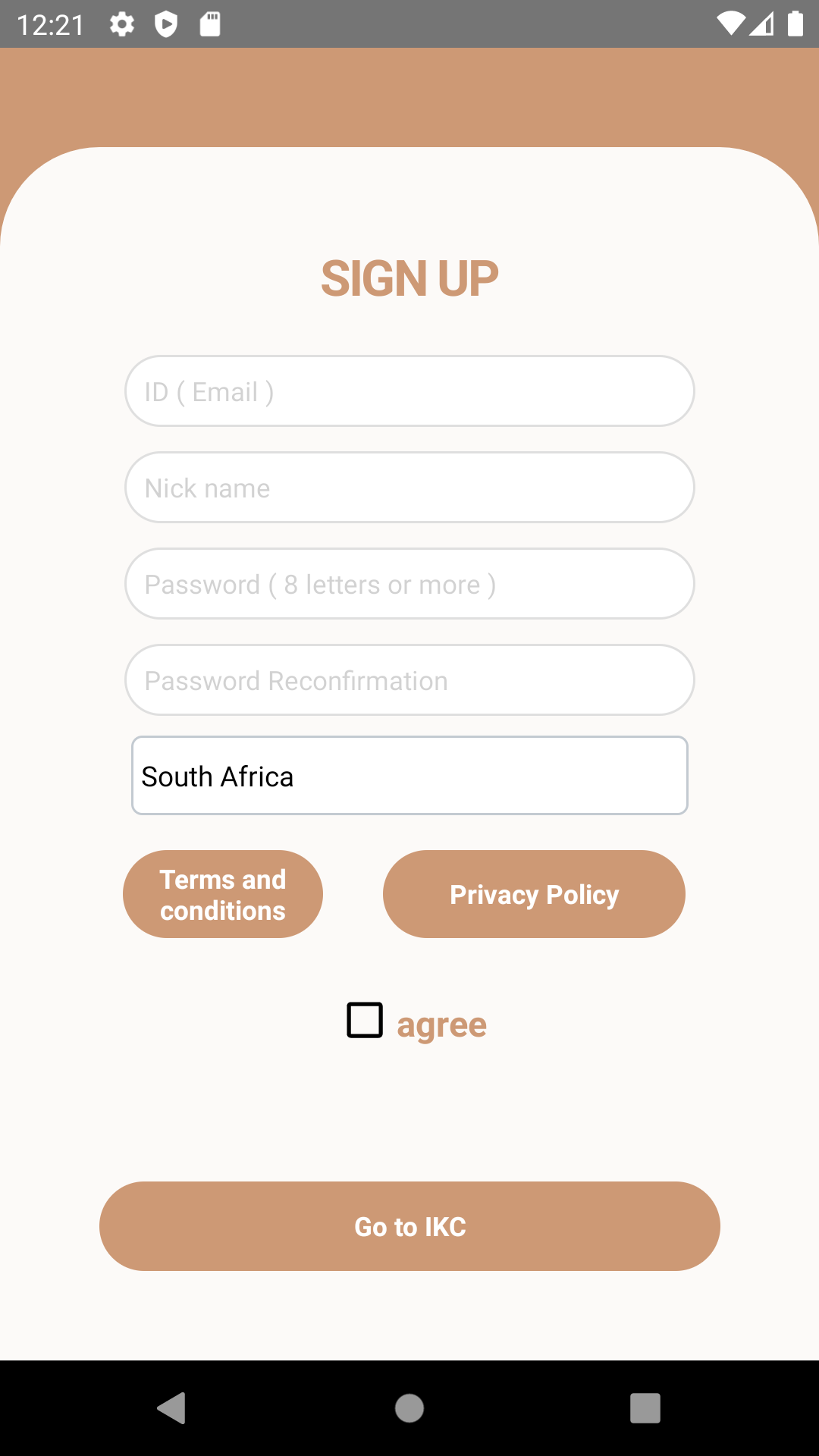Image resolution: width=819 pixels, height=1456 pixels.
Task: Check the agree checkbox
Action: coord(365,1020)
